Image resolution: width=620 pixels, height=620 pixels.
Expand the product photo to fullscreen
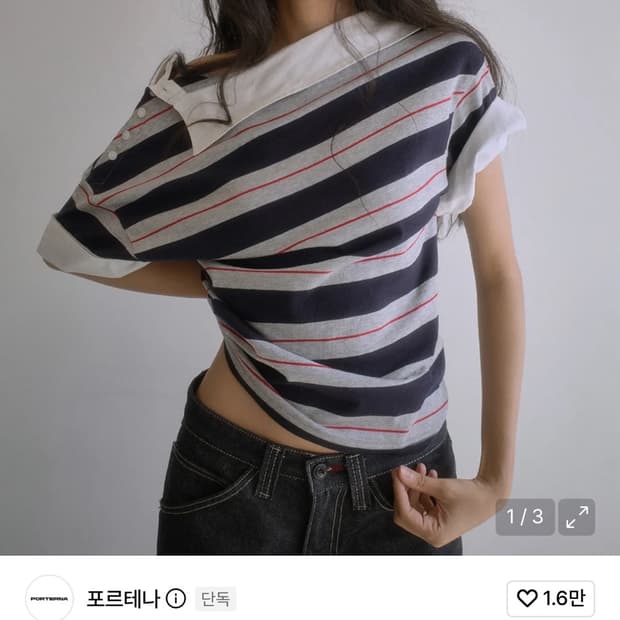576,517
